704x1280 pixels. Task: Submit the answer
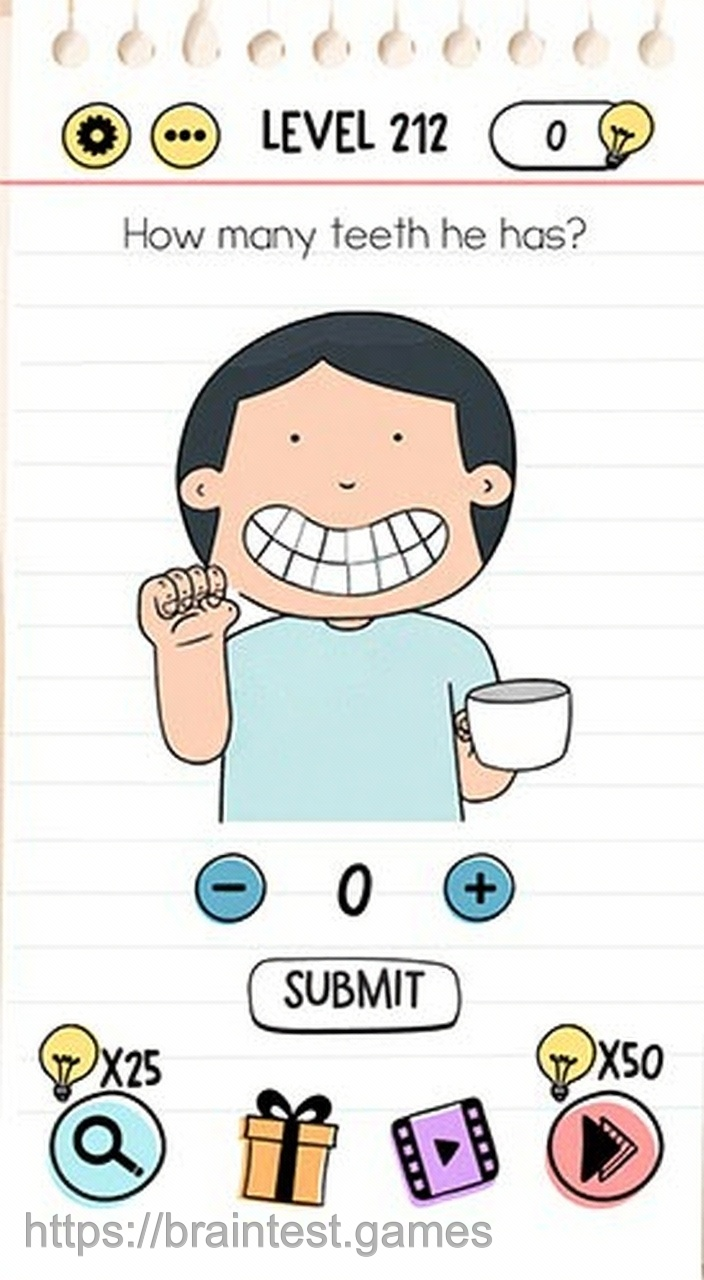tap(353, 994)
